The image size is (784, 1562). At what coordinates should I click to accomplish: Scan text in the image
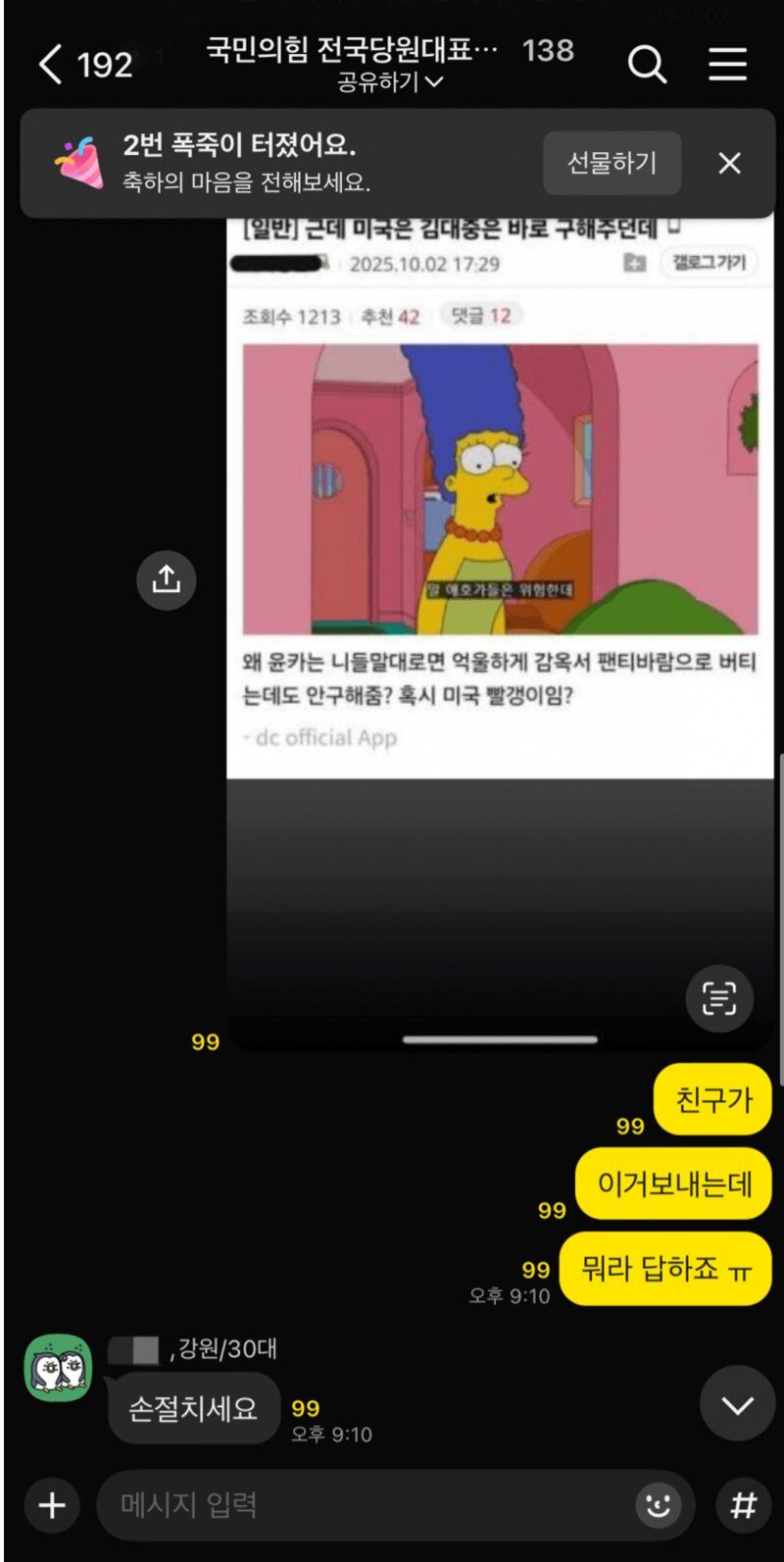coord(719,998)
